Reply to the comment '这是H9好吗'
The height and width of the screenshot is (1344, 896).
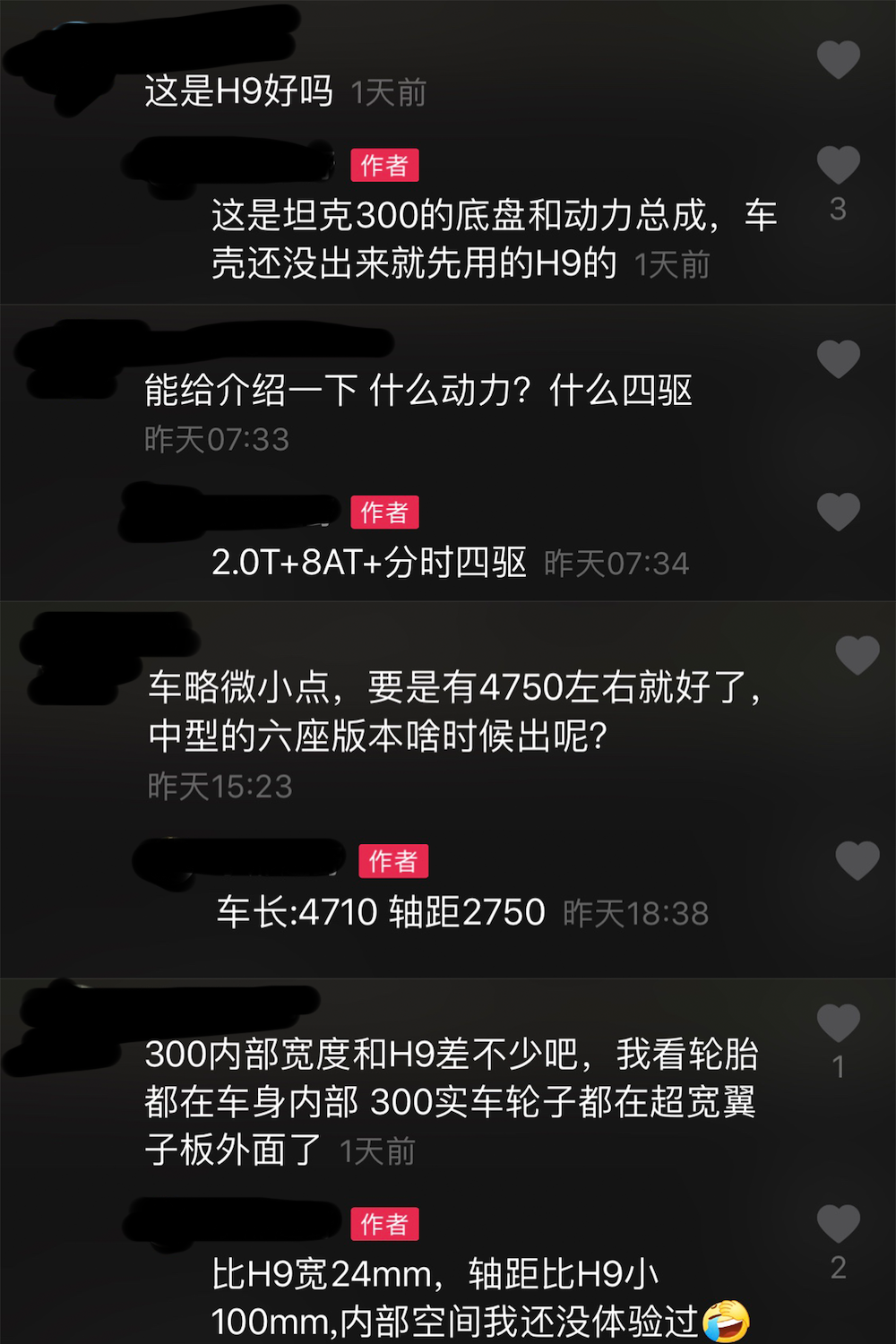238,90
